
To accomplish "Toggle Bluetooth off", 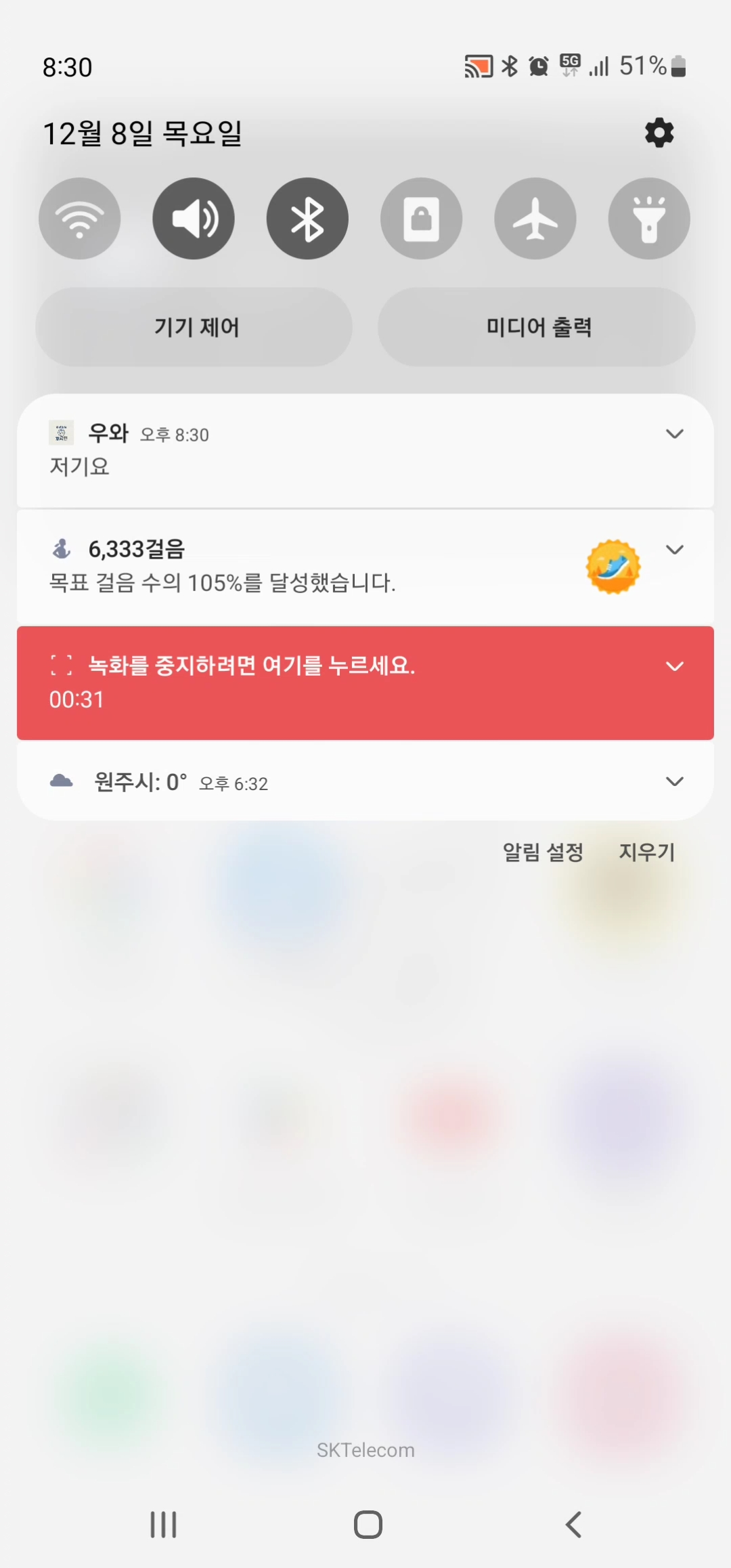I will tap(307, 218).
